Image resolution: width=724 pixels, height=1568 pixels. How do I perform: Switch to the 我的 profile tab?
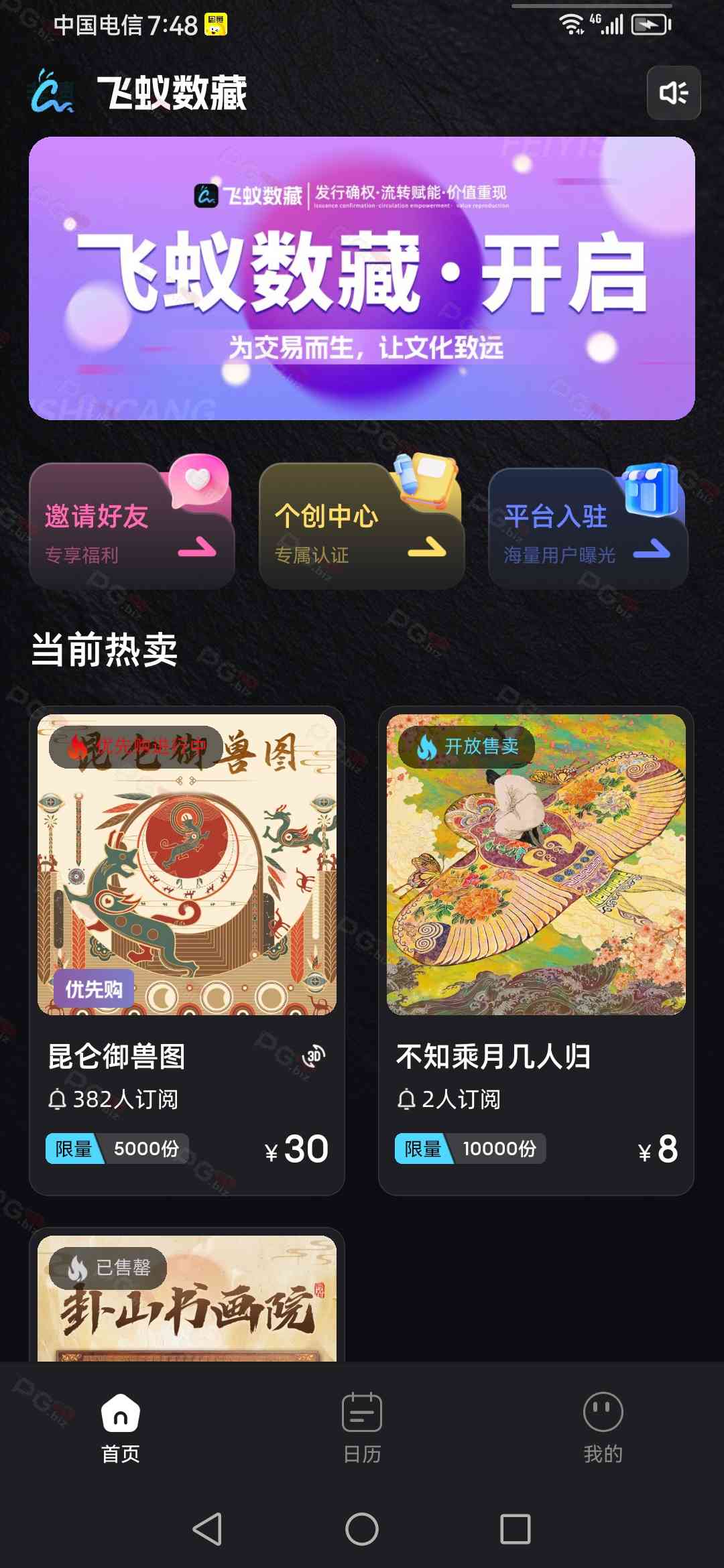click(603, 1427)
